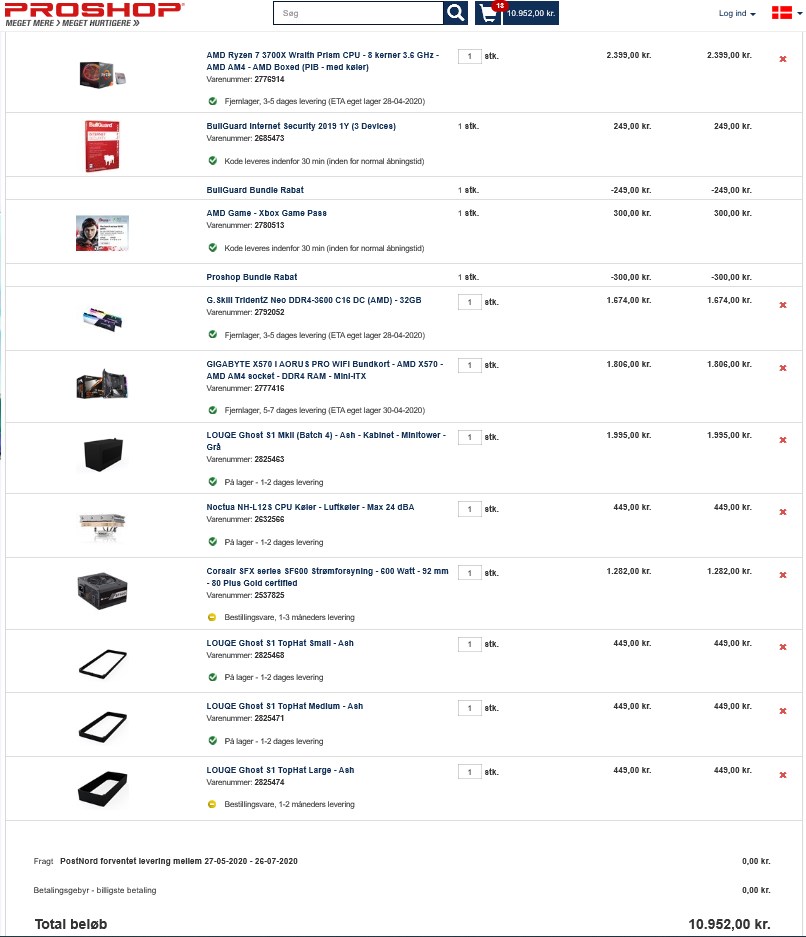Edit quantity for G.Skill TridentZ Neo RAM
Image resolution: width=806 pixels, height=937 pixels.
(469, 302)
